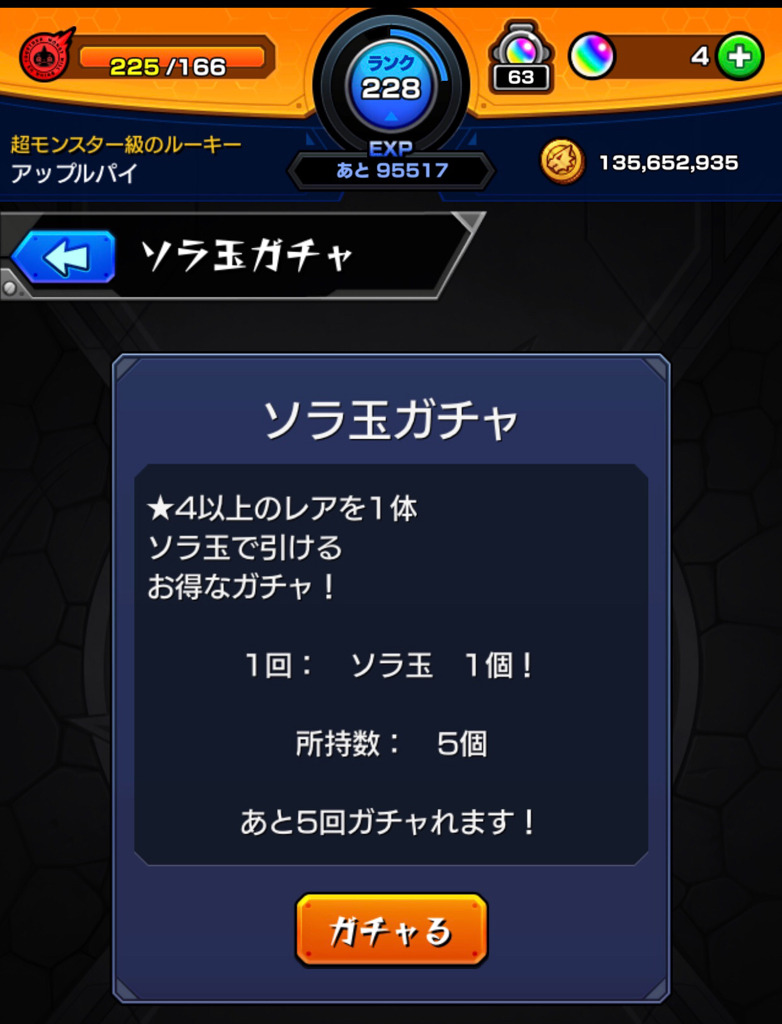Go back using the blue arrow button
The width and height of the screenshot is (782, 1024).
tap(64, 257)
